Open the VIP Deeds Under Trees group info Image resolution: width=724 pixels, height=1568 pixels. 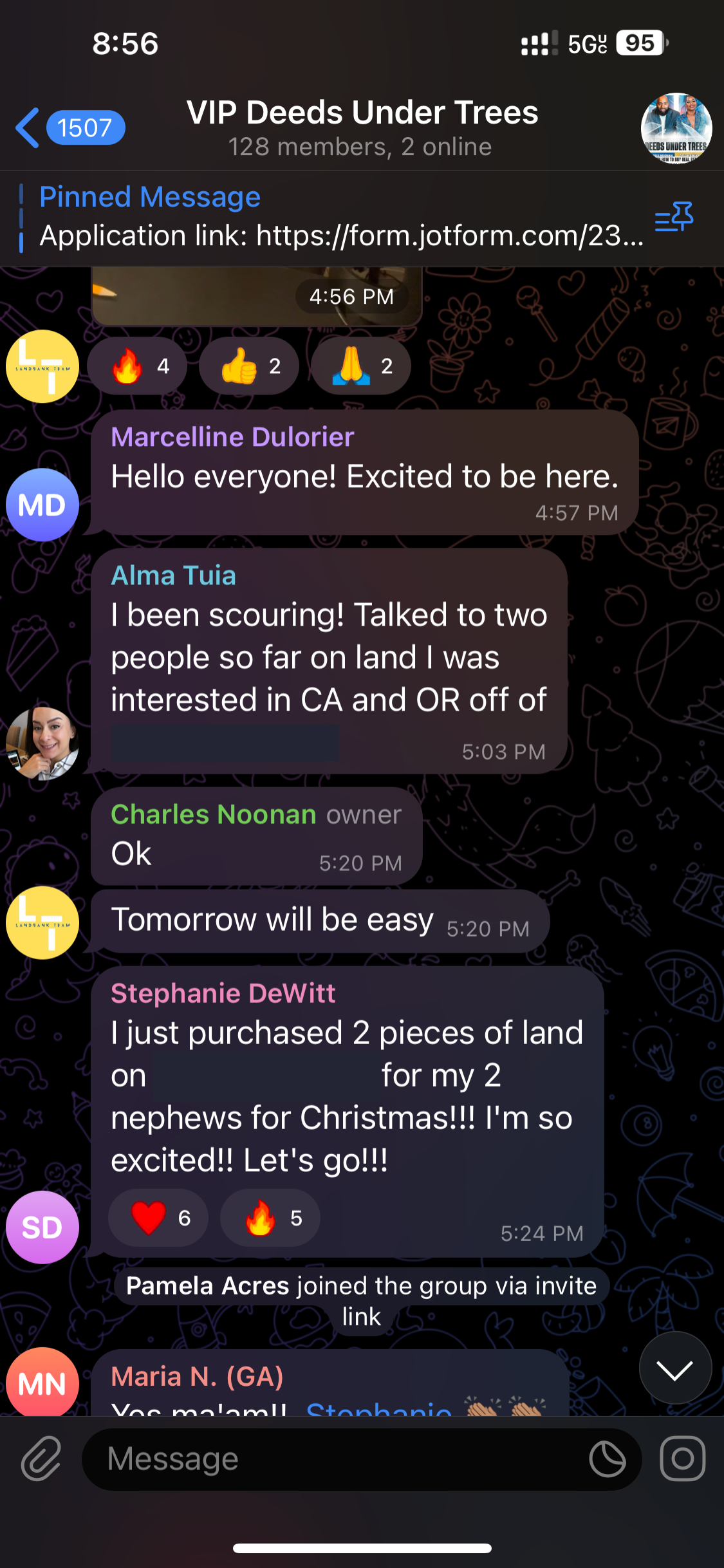pyautogui.click(x=362, y=127)
